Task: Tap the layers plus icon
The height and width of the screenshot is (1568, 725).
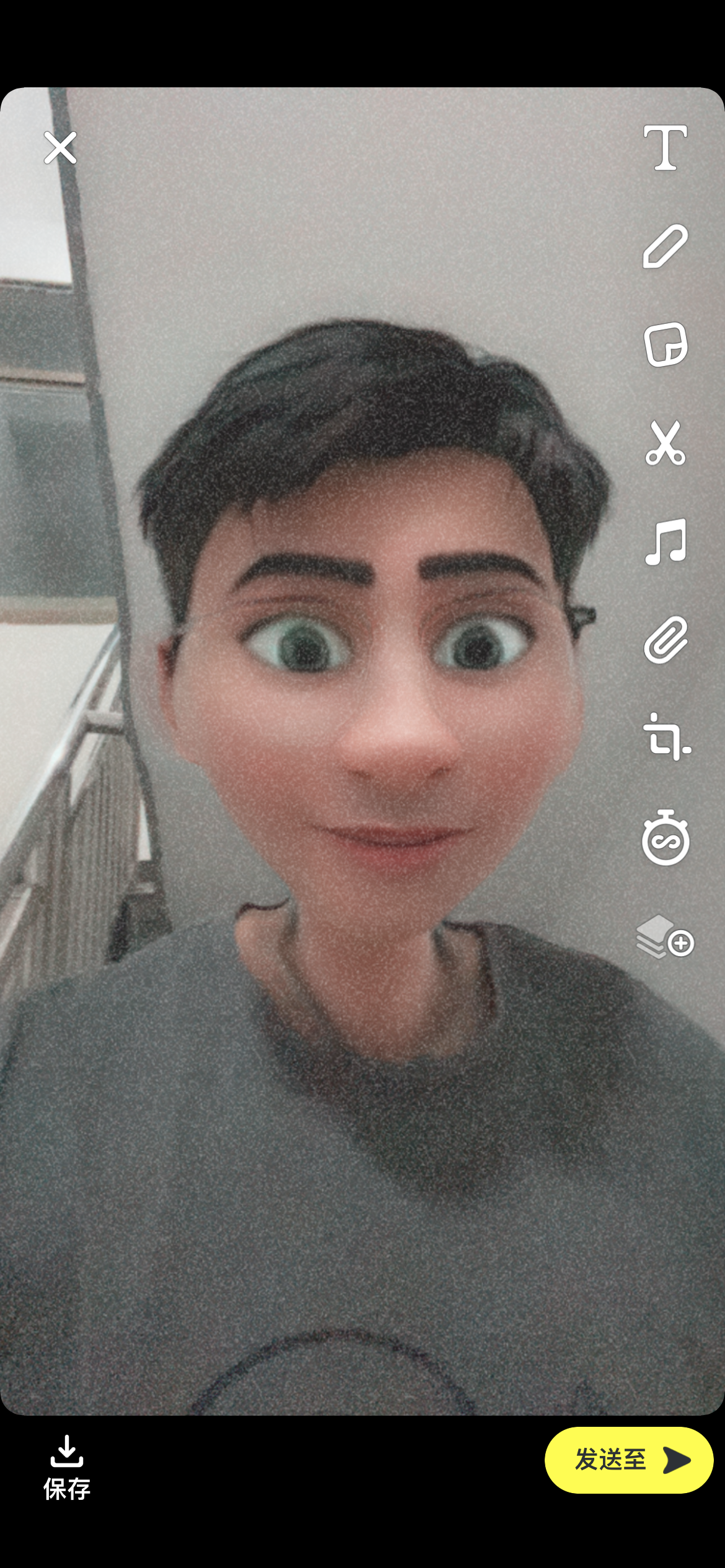Action: tap(666, 937)
